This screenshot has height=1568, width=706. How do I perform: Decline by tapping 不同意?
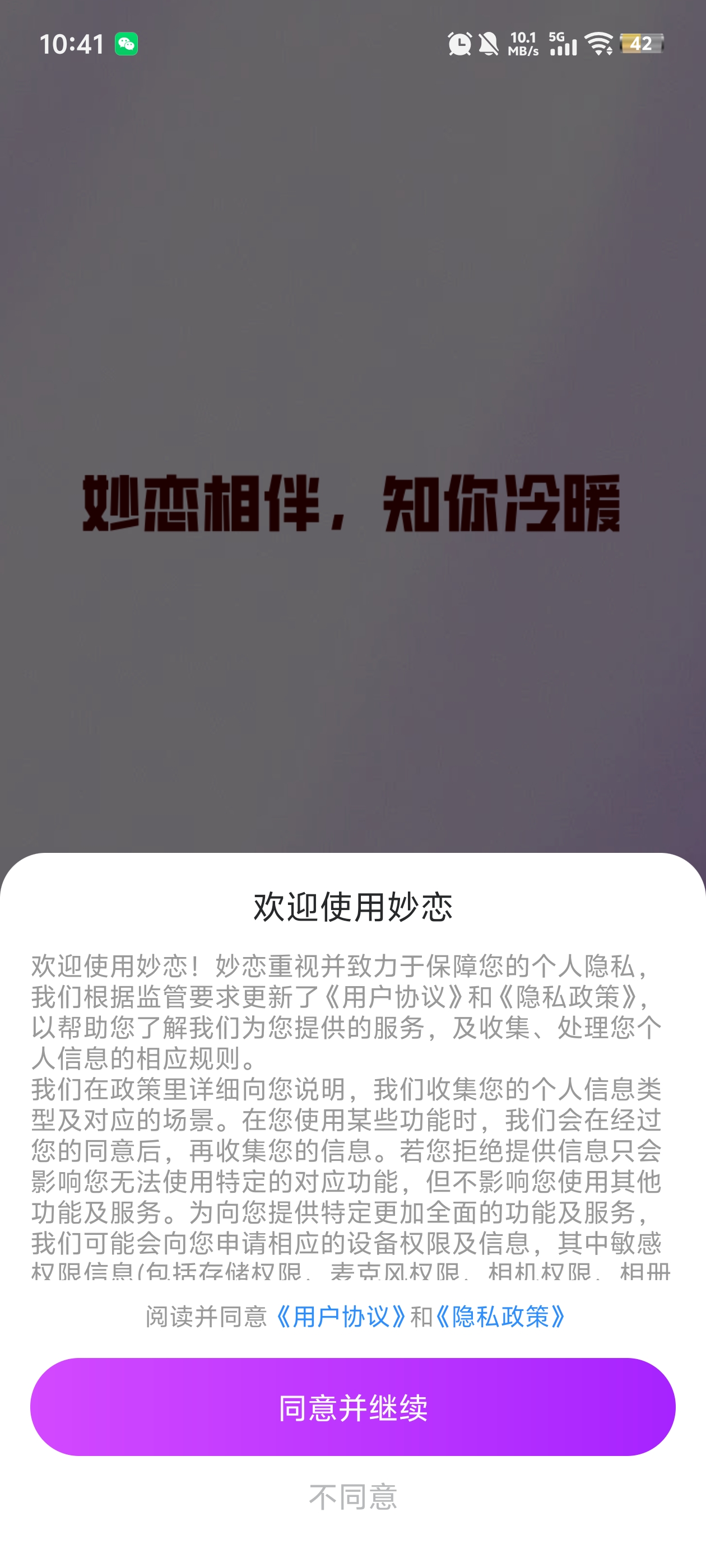click(x=352, y=1497)
